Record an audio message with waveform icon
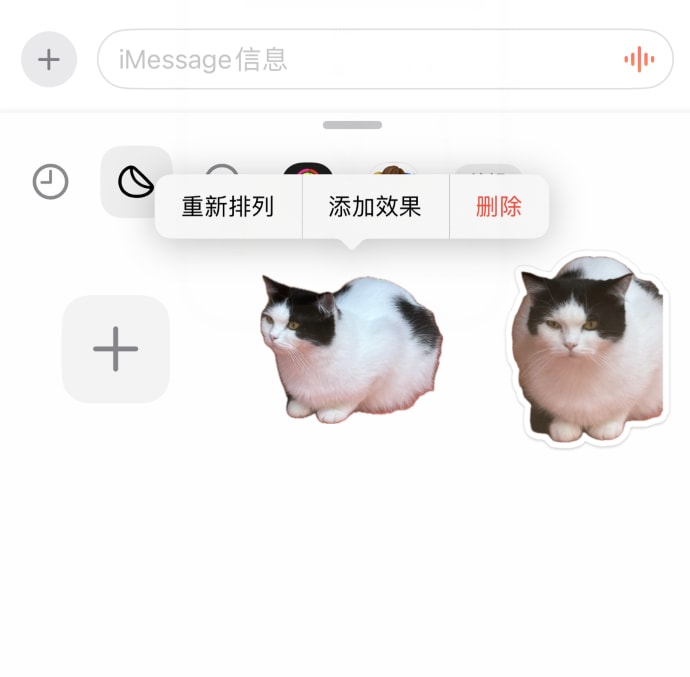Viewport: 690px width, 677px height. click(639, 59)
